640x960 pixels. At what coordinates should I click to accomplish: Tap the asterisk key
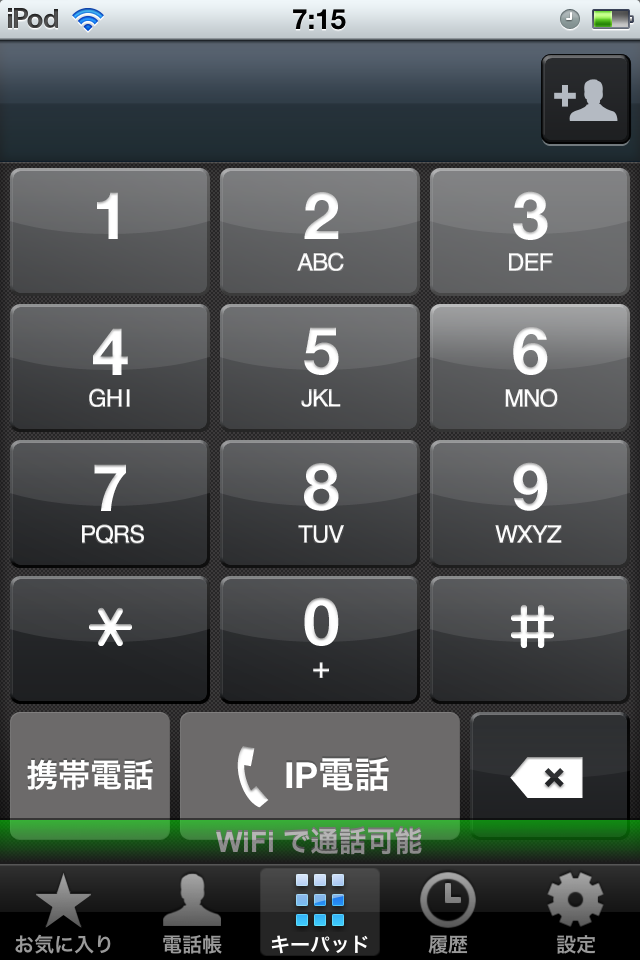pos(110,639)
